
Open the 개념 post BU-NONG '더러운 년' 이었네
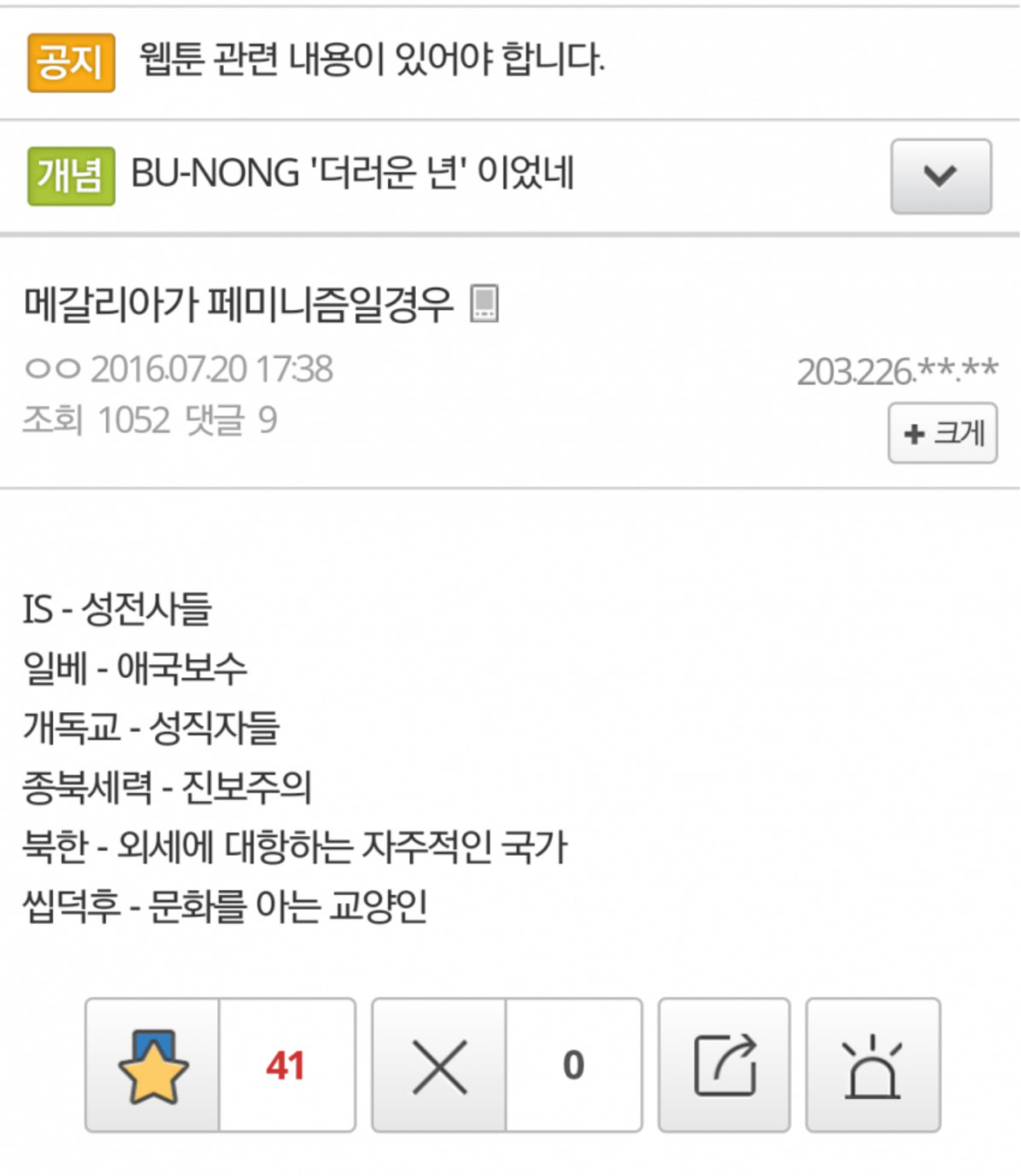(351, 173)
